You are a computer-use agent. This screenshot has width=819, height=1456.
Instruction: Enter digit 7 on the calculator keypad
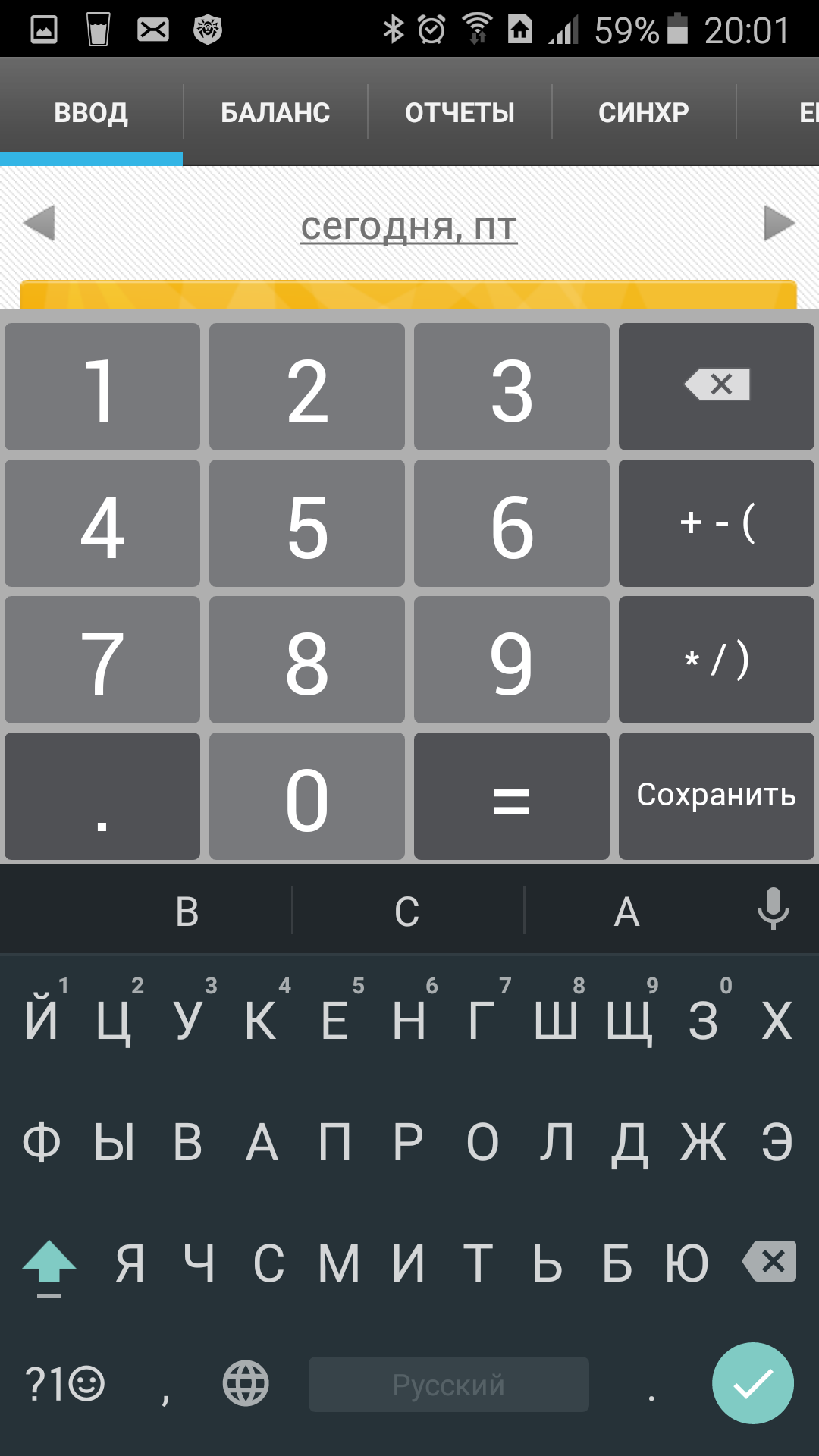point(102,660)
